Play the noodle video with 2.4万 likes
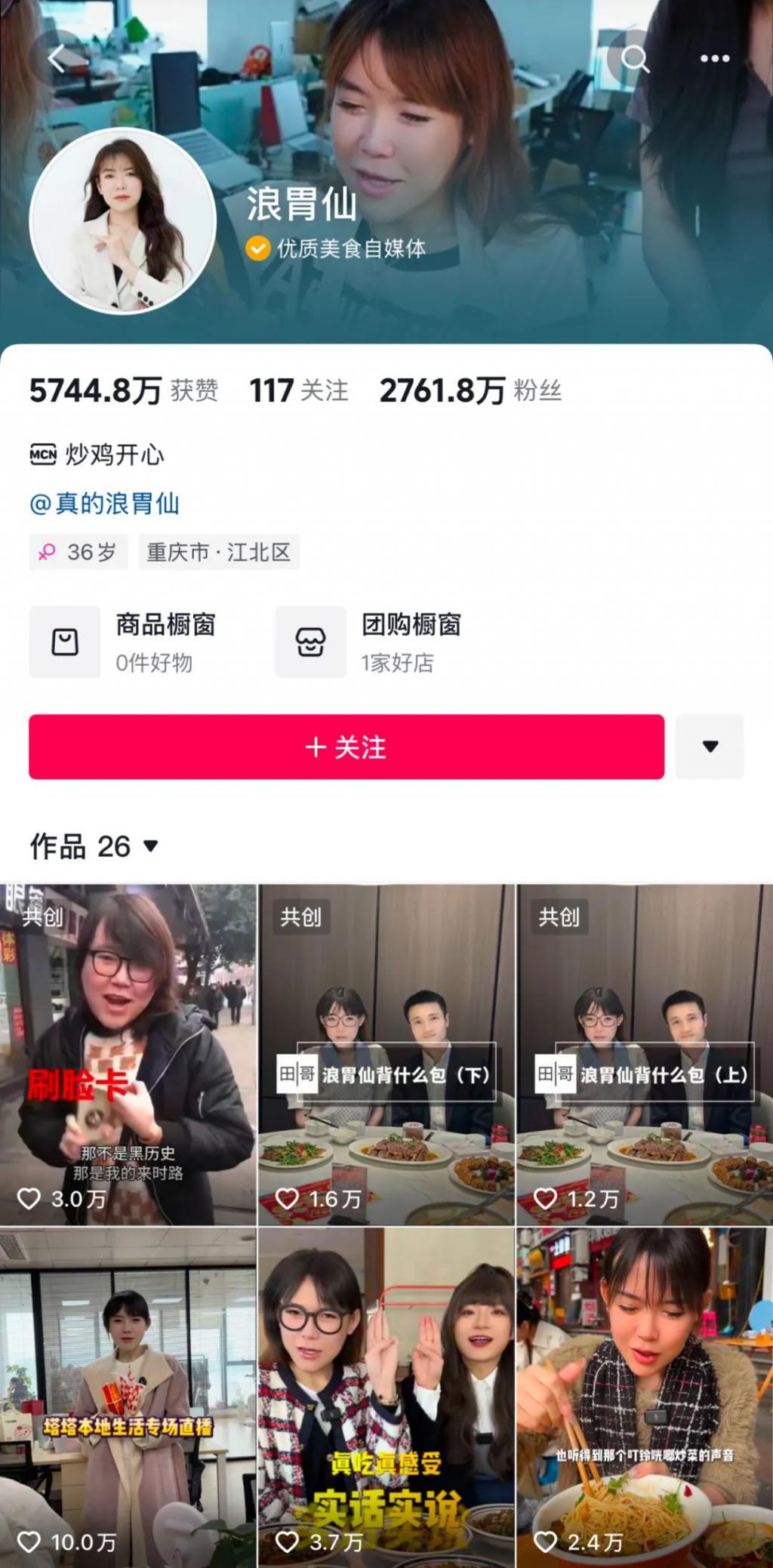 [644, 1397]
